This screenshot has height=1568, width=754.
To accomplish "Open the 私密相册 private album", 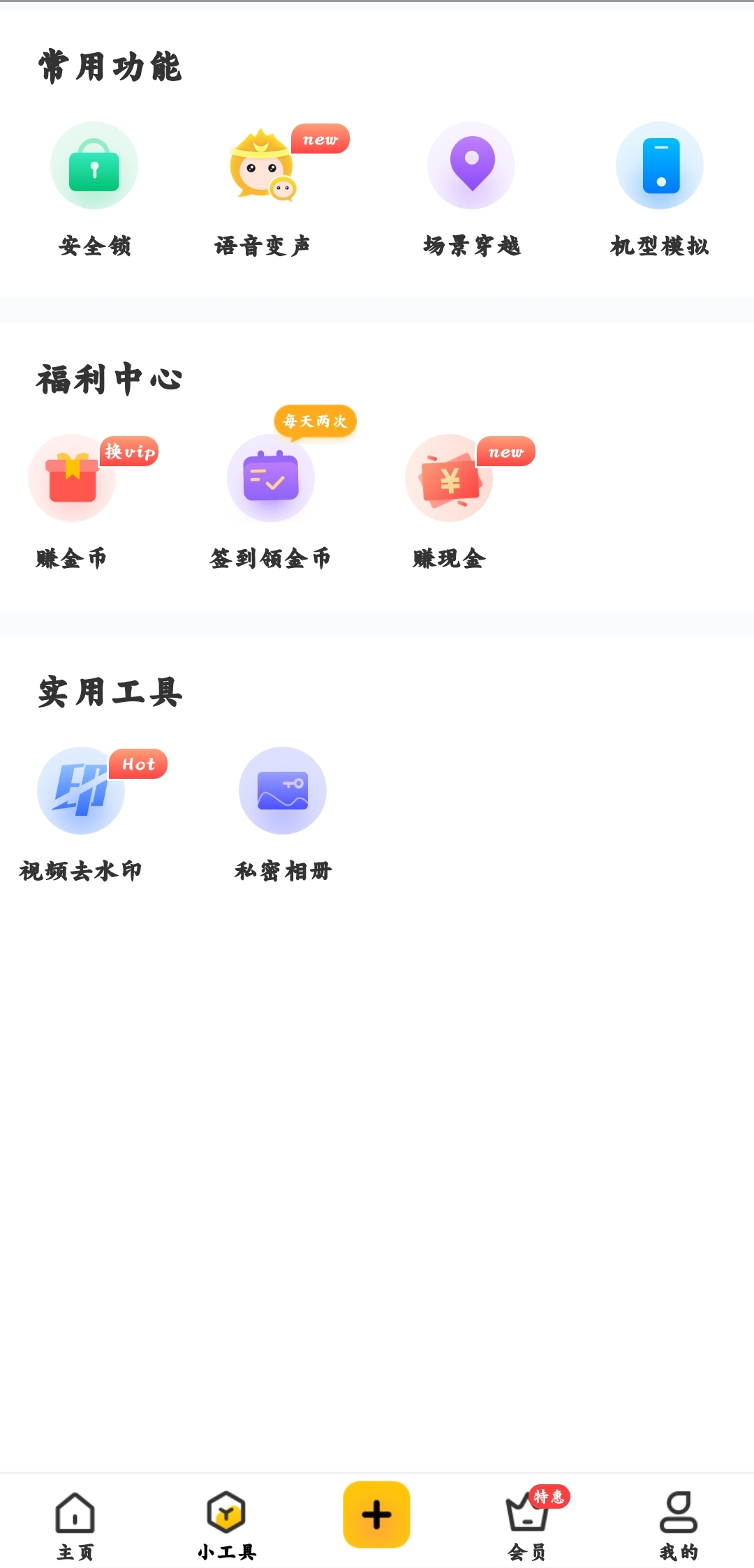I will coord(283,791).
